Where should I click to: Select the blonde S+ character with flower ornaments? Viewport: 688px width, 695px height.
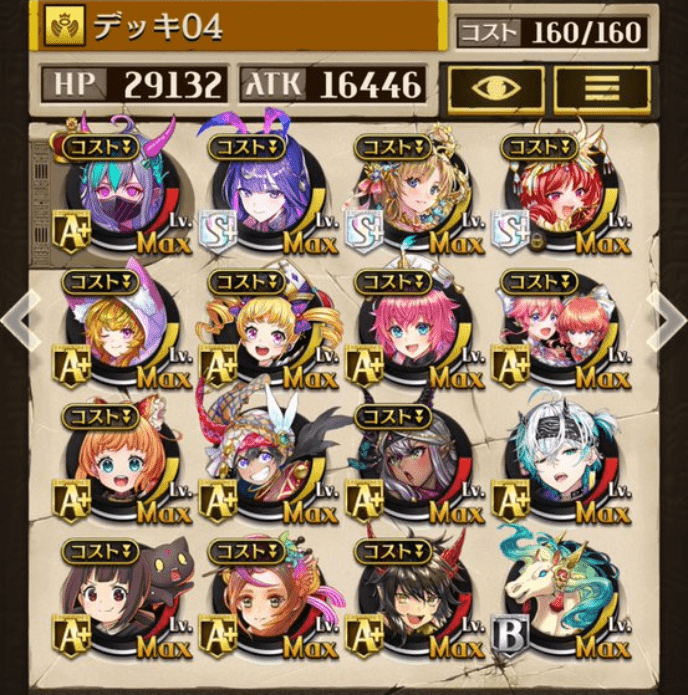pos(412,196)
